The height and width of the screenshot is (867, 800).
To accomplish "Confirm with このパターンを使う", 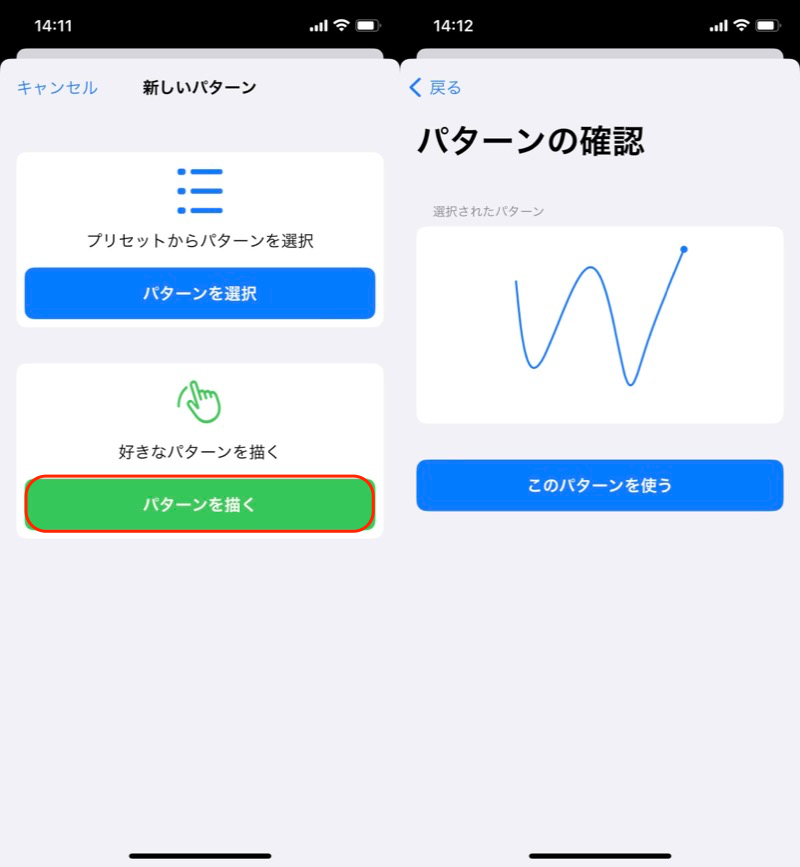I will coord(600,485).
